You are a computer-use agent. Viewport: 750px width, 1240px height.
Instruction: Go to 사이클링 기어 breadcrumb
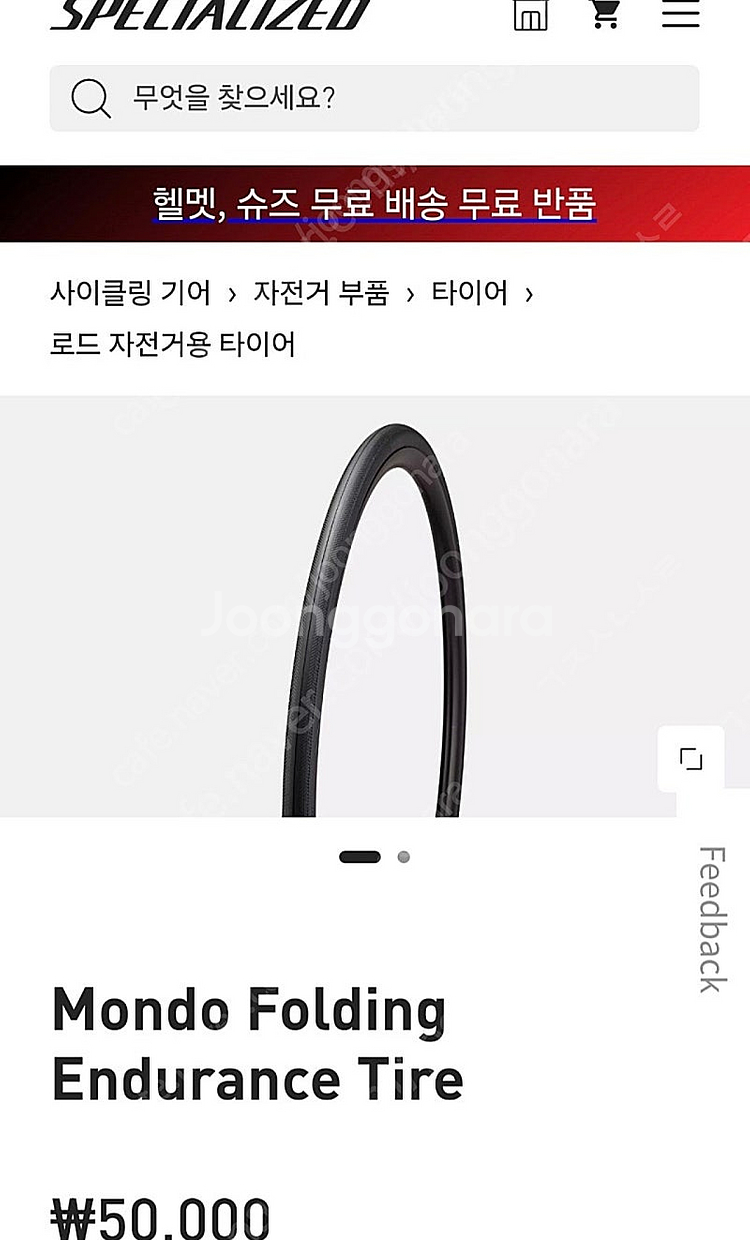tap(131, 293)
